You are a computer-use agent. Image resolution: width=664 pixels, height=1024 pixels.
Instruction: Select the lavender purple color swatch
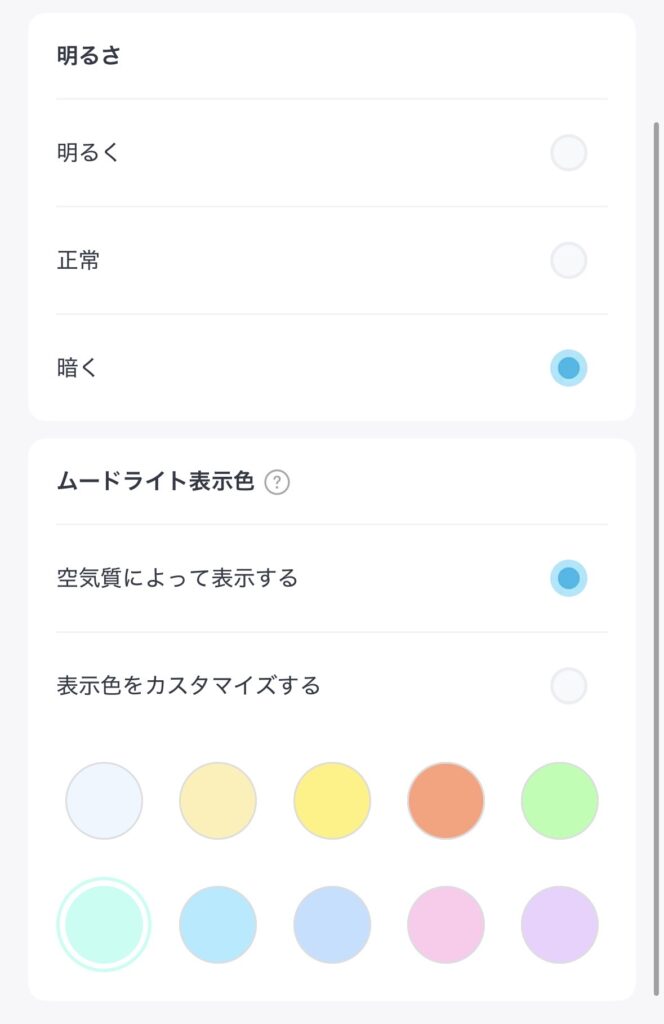point(560,925)
